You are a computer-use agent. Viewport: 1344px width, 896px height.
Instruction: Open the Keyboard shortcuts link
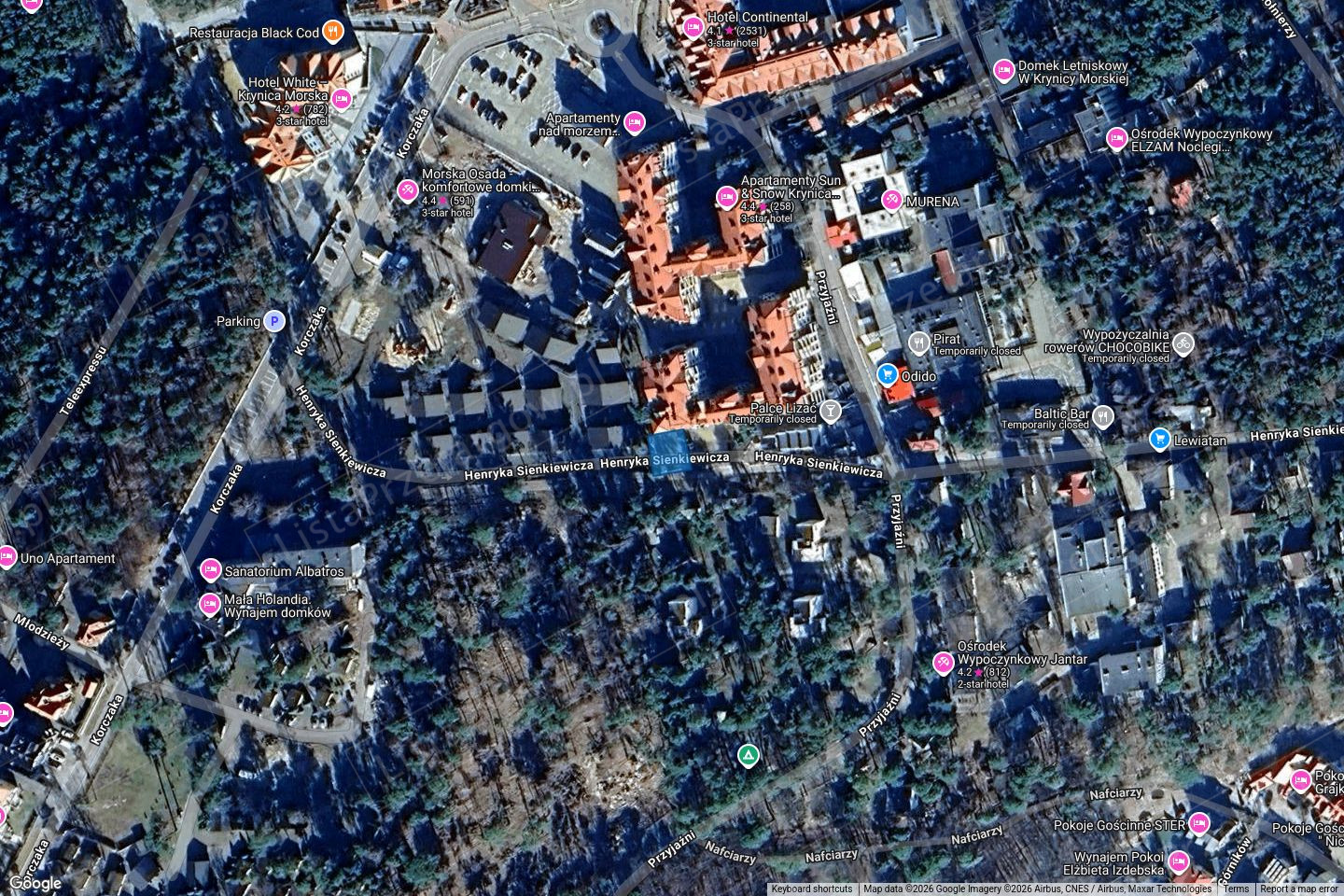coord(812,889)
